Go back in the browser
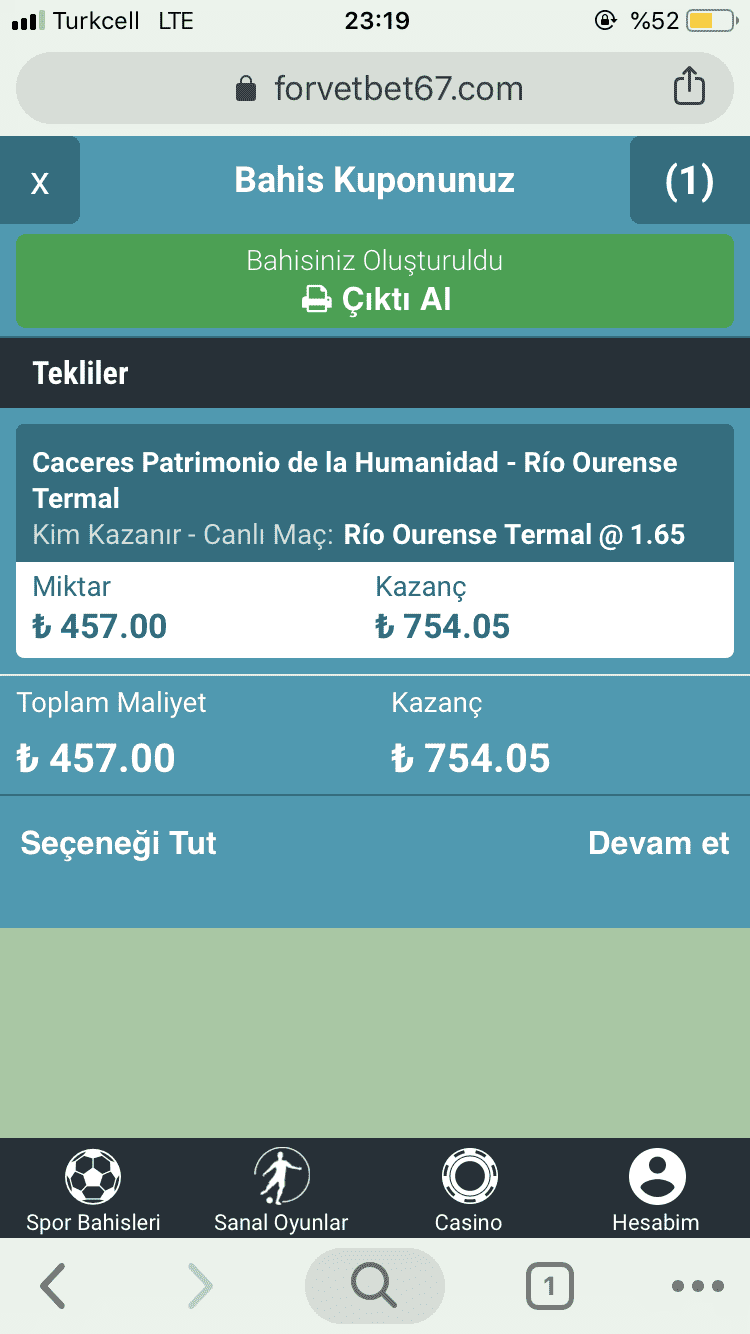 (54, 1286)
